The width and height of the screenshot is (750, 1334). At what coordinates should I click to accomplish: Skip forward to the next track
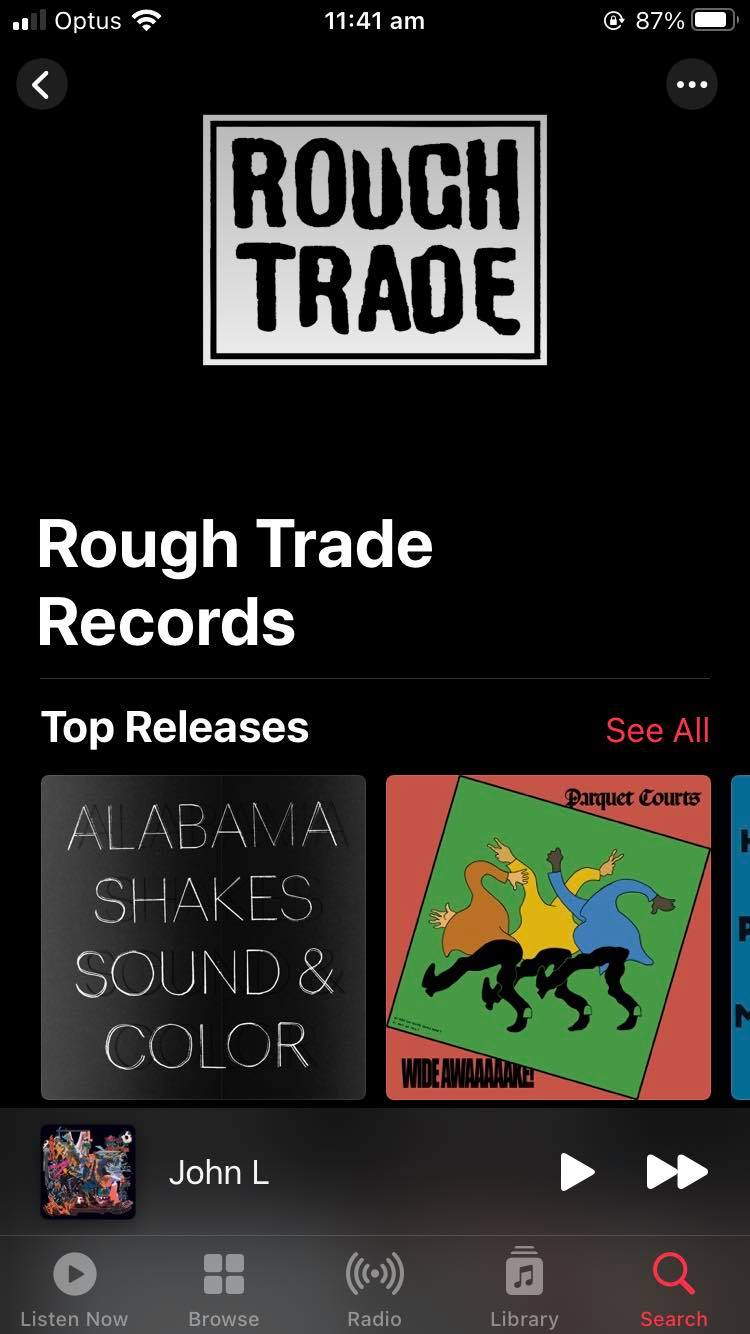(676, 1172)
